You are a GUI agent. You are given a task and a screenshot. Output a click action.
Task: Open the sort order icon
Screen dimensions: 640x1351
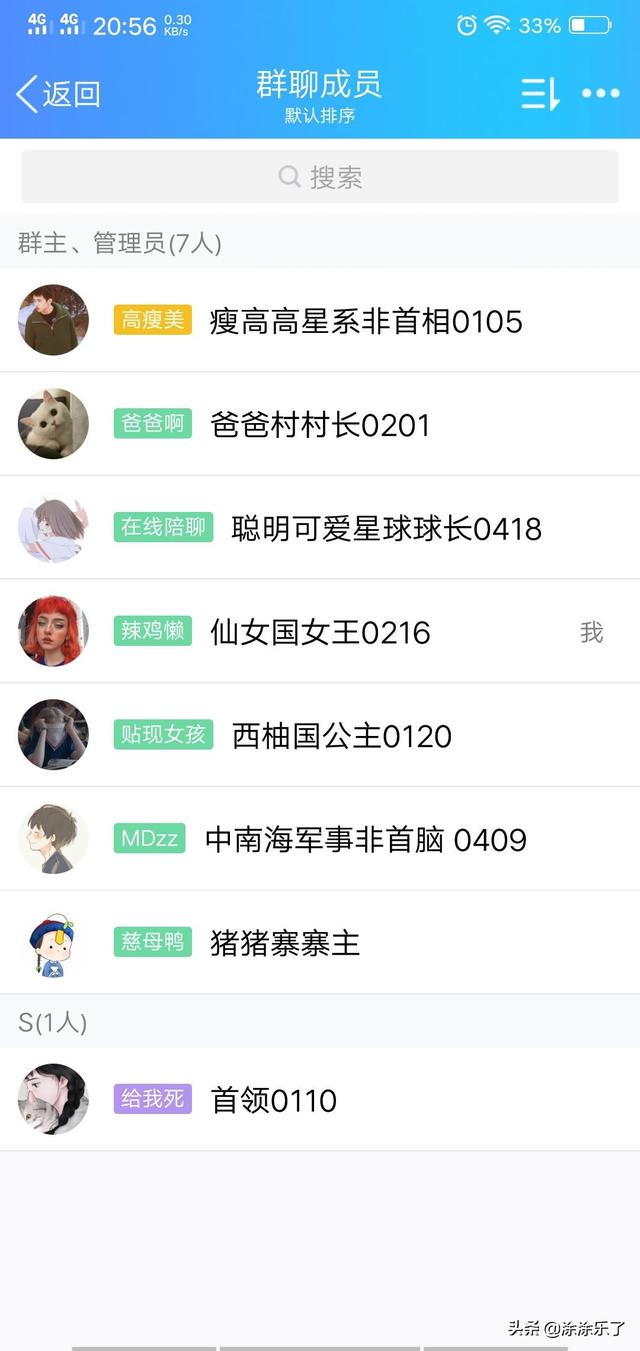(540, 93)
